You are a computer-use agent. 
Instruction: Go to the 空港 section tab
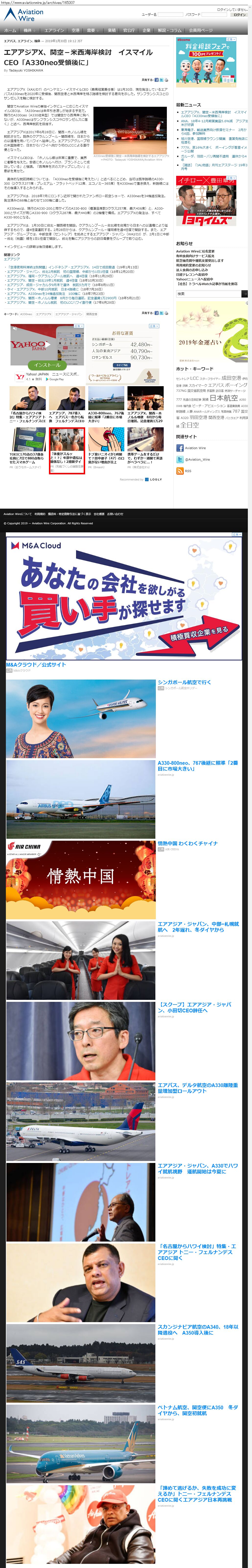pos(76,30)
